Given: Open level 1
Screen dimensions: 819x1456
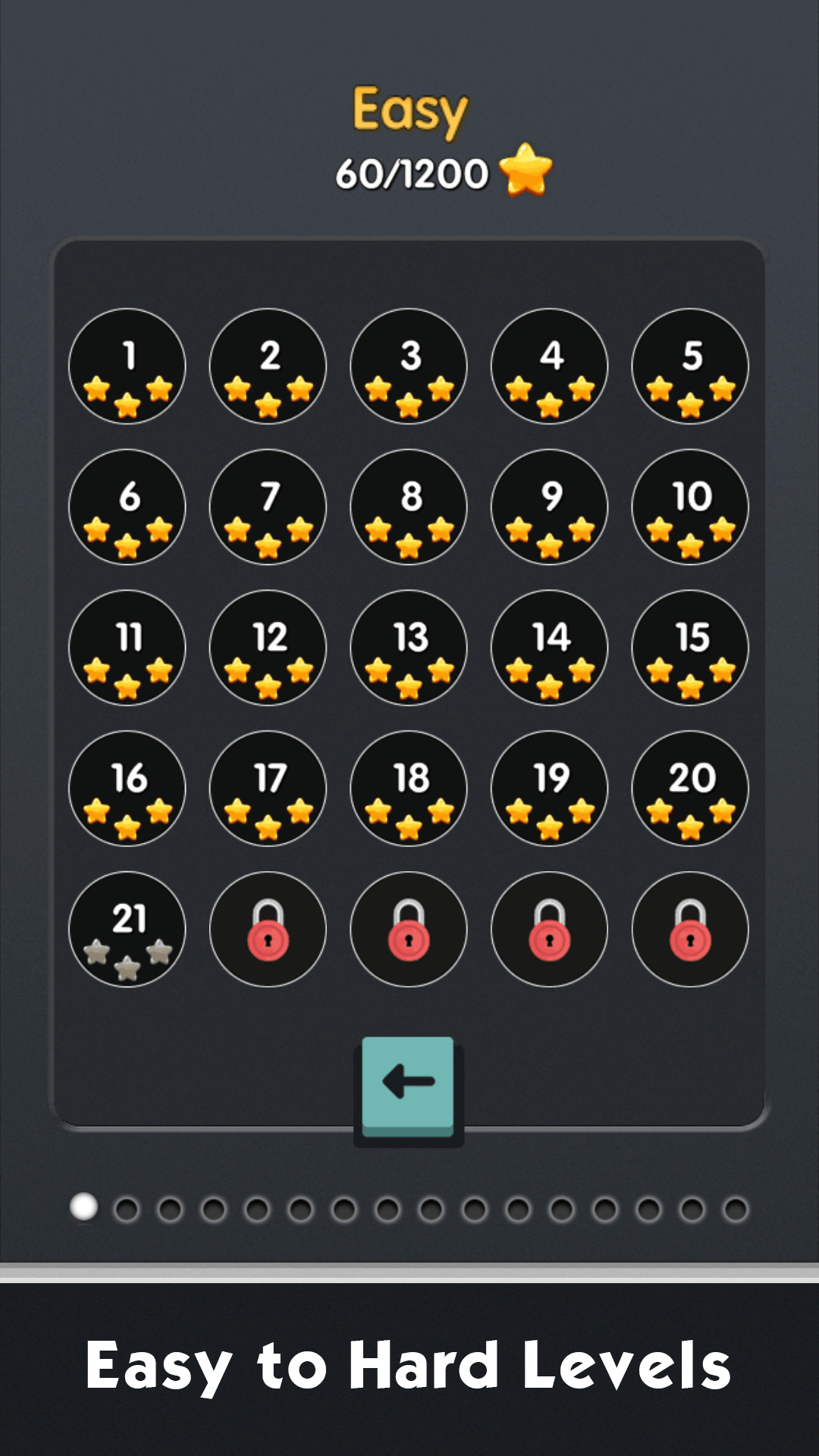Looking at the screenshot, I should click(x=127, y=366).
